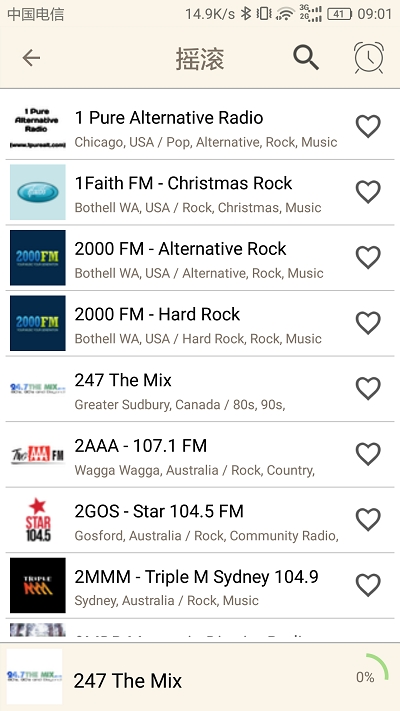Play 1 Pure Alternative Radio station
Image resolution: width=400 pixels, height=711 pixels.
(200, 127)
